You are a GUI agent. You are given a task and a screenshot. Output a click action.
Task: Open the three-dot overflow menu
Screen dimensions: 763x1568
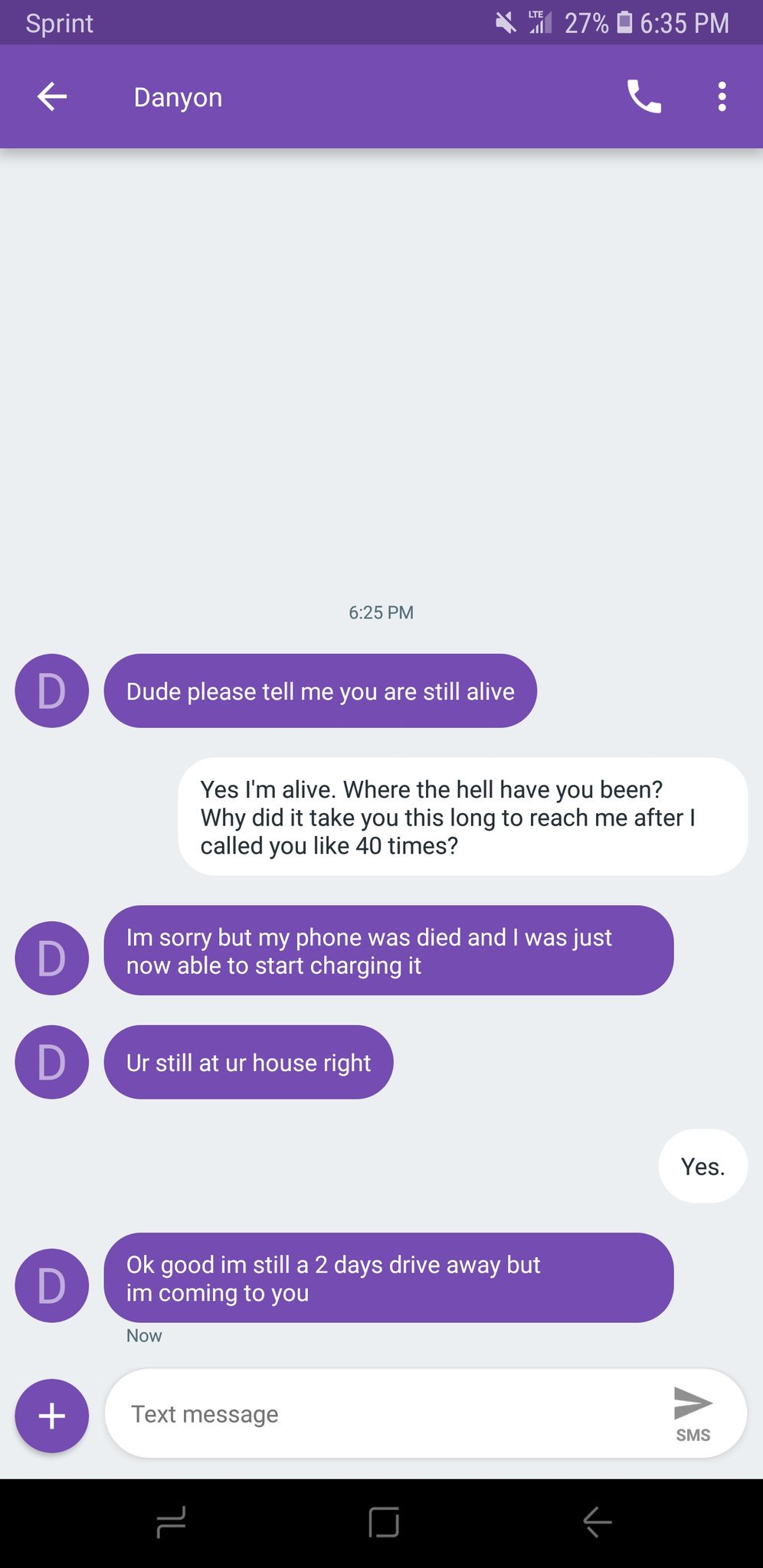pyautogui.click(x=722, y=97)
